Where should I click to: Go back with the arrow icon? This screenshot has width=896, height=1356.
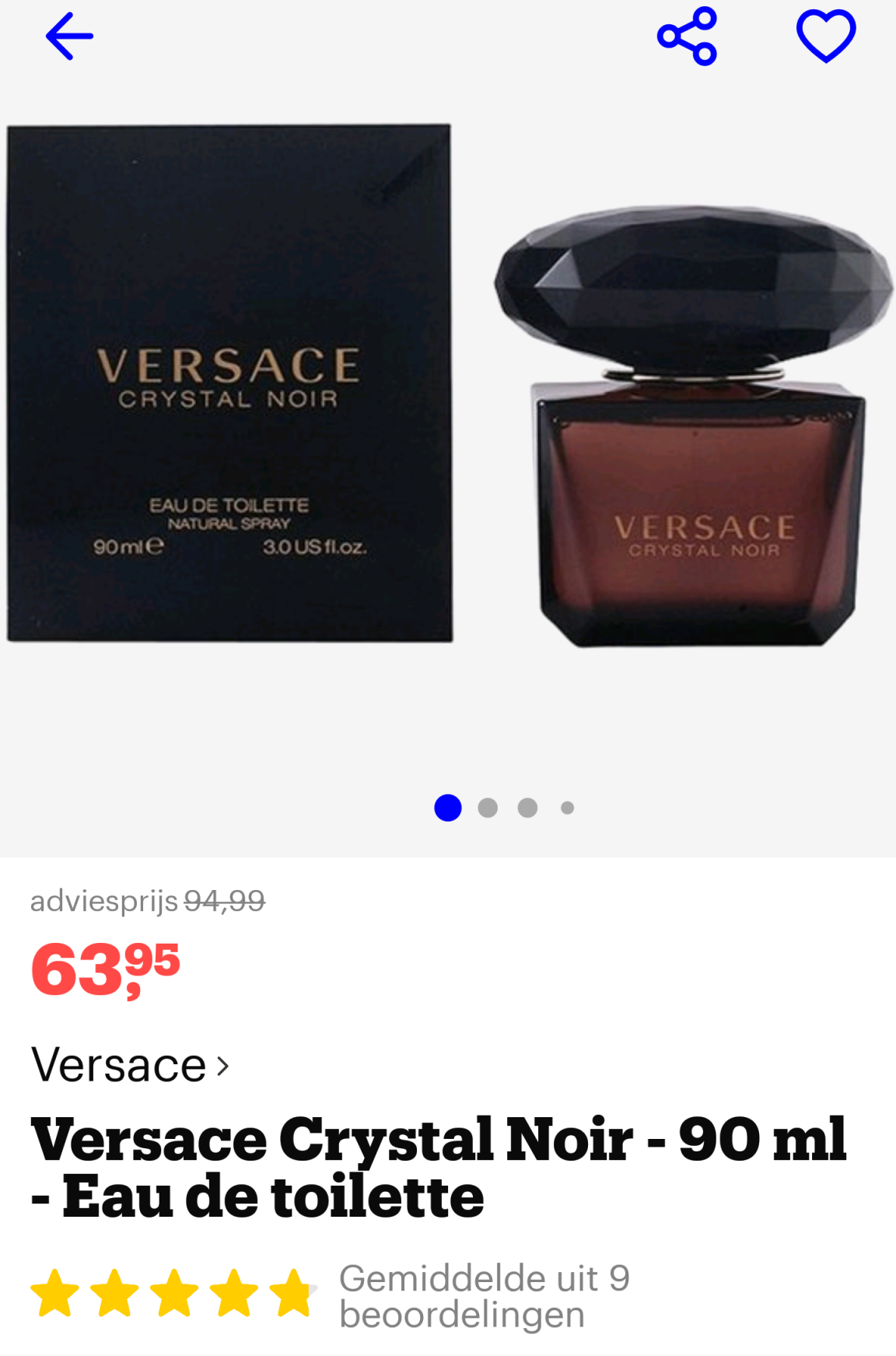coord(69,37)
